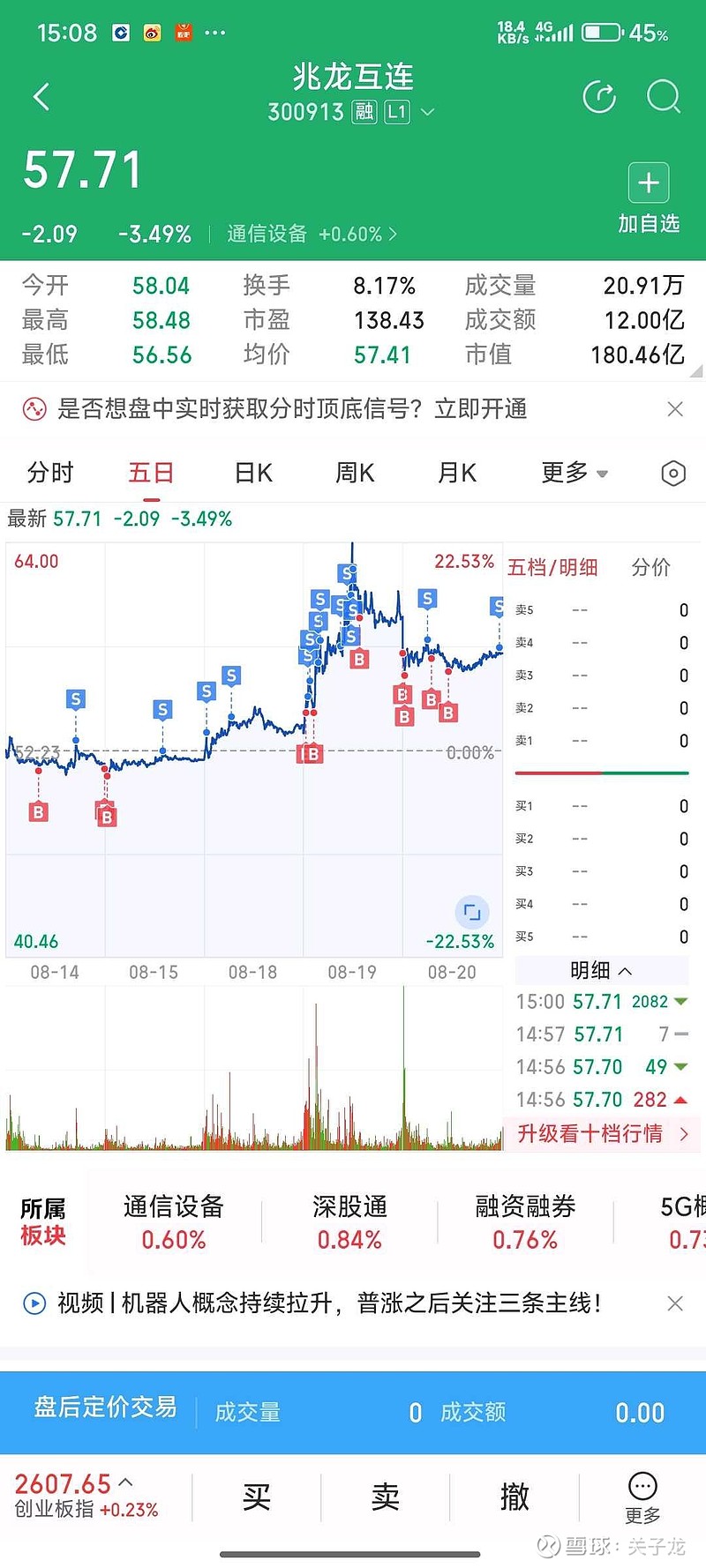Image resolution: width=706 pixels, height=1568 pixels.
Task: Switch to the 分价 tab
Action: click(651, 567)
